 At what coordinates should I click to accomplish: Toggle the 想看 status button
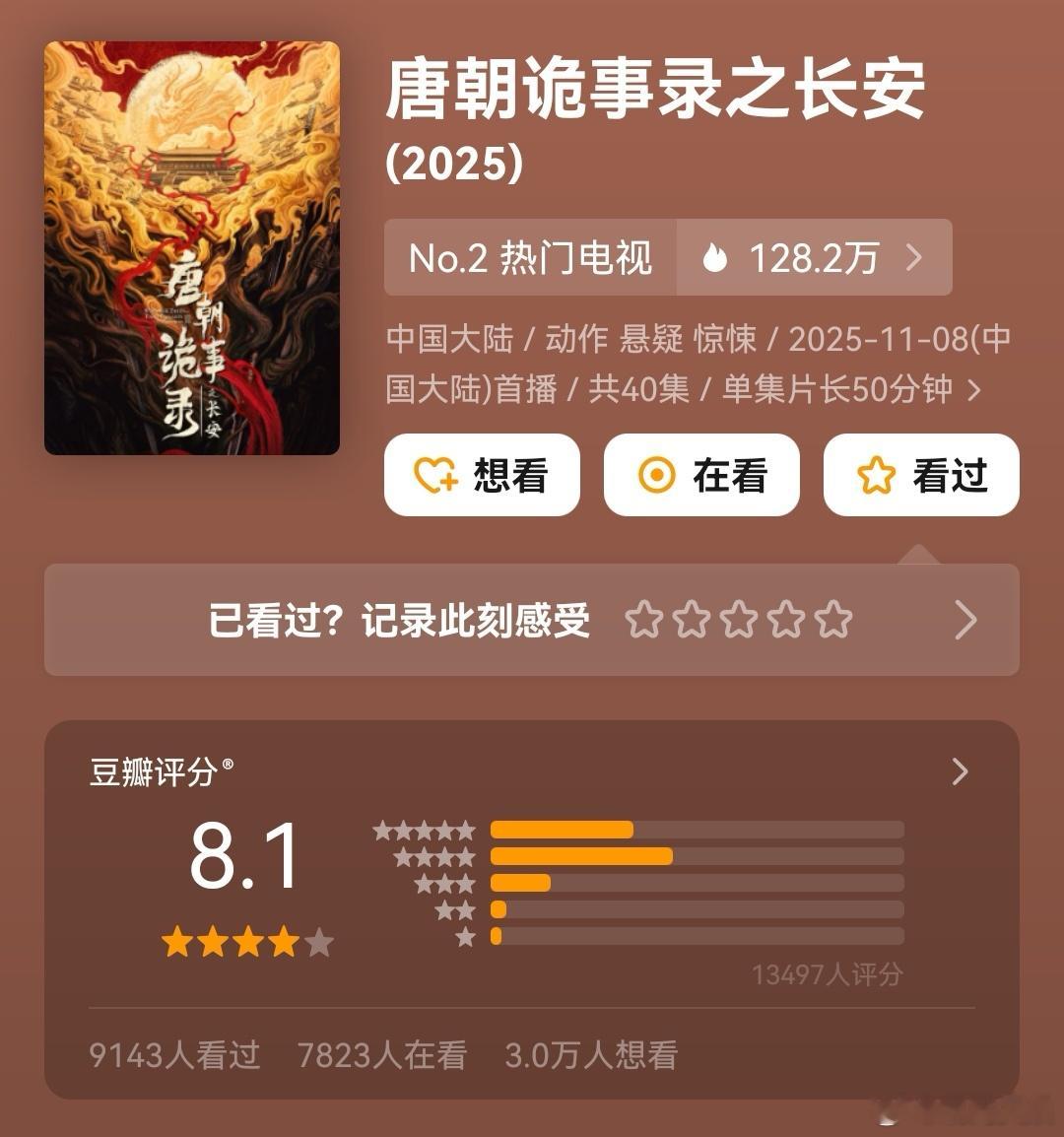tap(482, 475)
